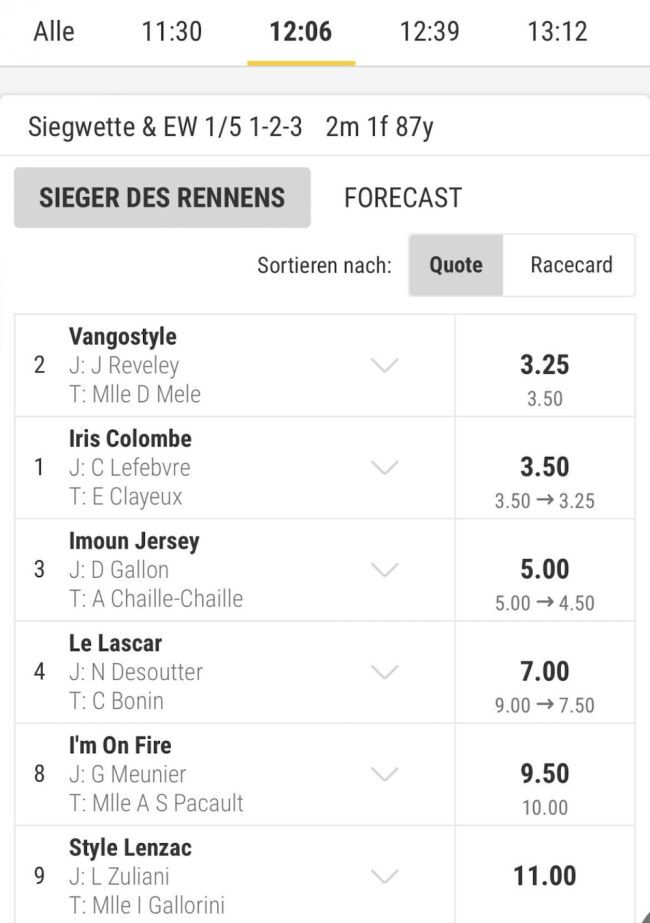Switch to the Forecast market
The image size is (650, 923).
click(x=402, y=198)
